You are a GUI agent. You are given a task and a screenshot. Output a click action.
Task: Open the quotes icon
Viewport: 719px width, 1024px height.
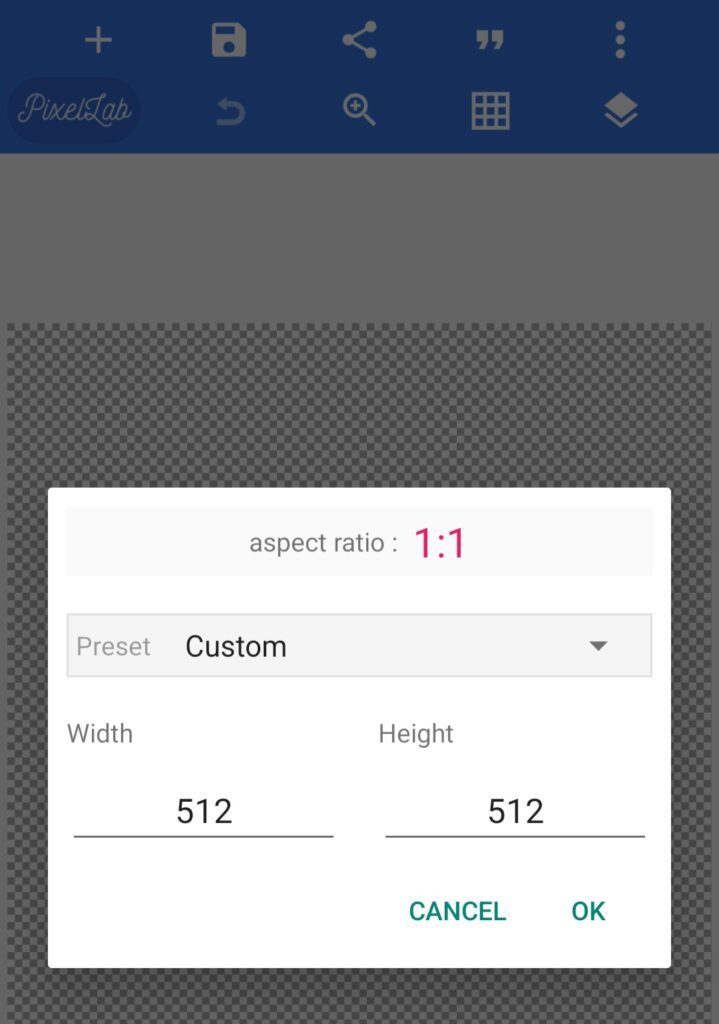pyautogui.click(x=489, y=41)
